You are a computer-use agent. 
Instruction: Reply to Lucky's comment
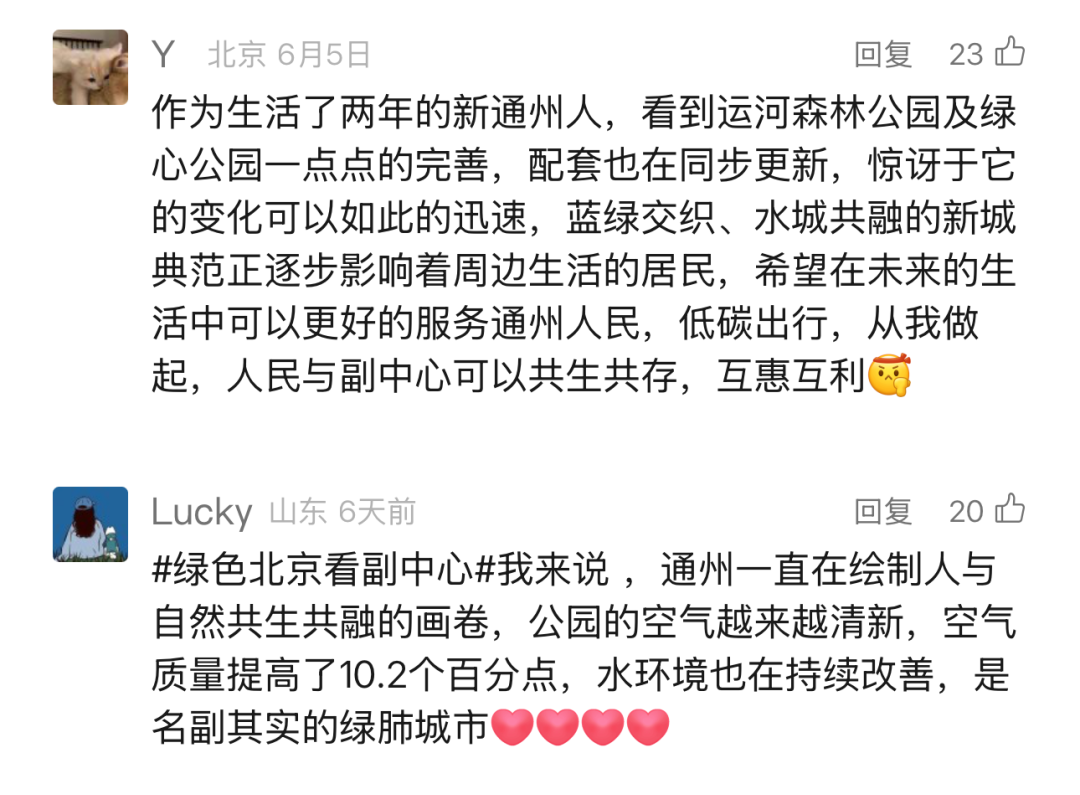pyautogui.click(x=883, y=511)
